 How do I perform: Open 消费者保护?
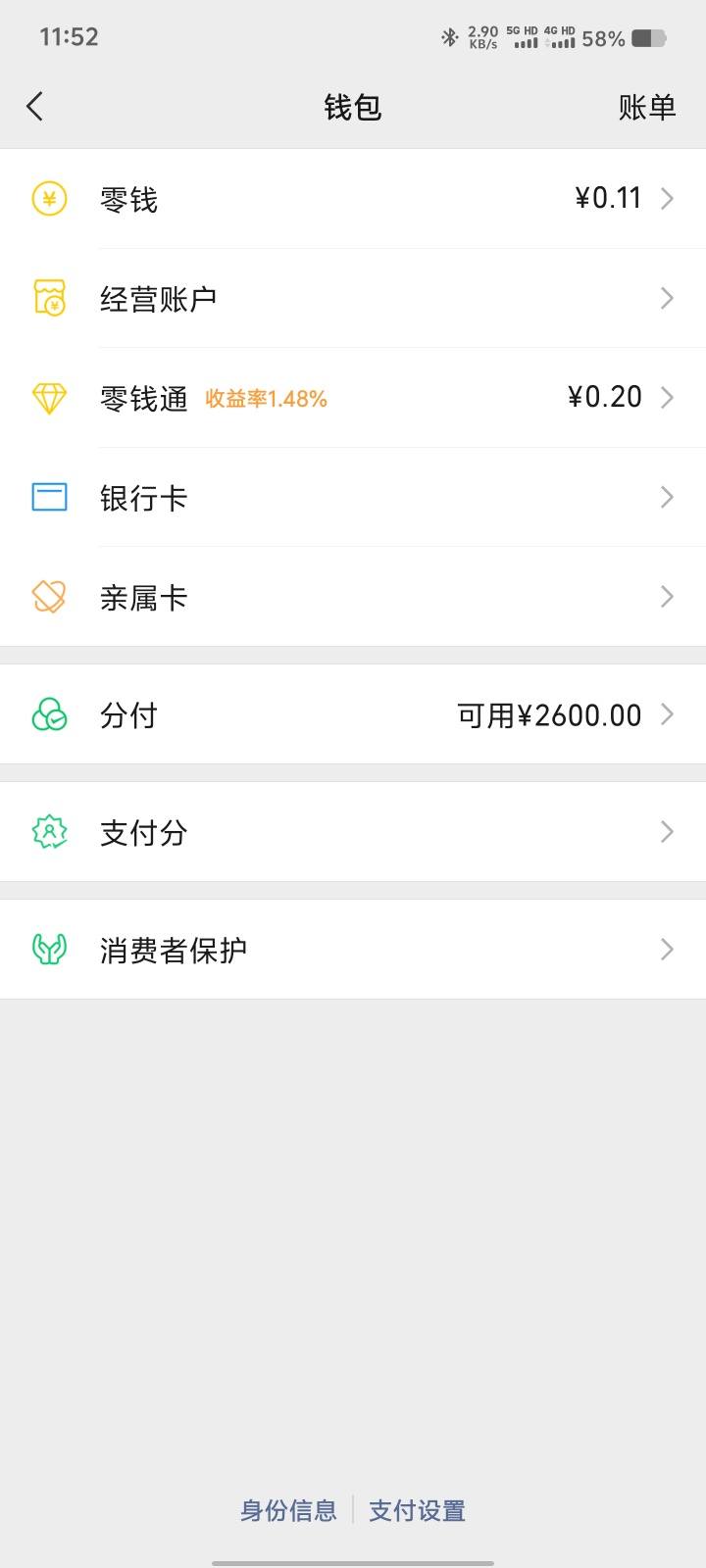[x=353, y=950]
